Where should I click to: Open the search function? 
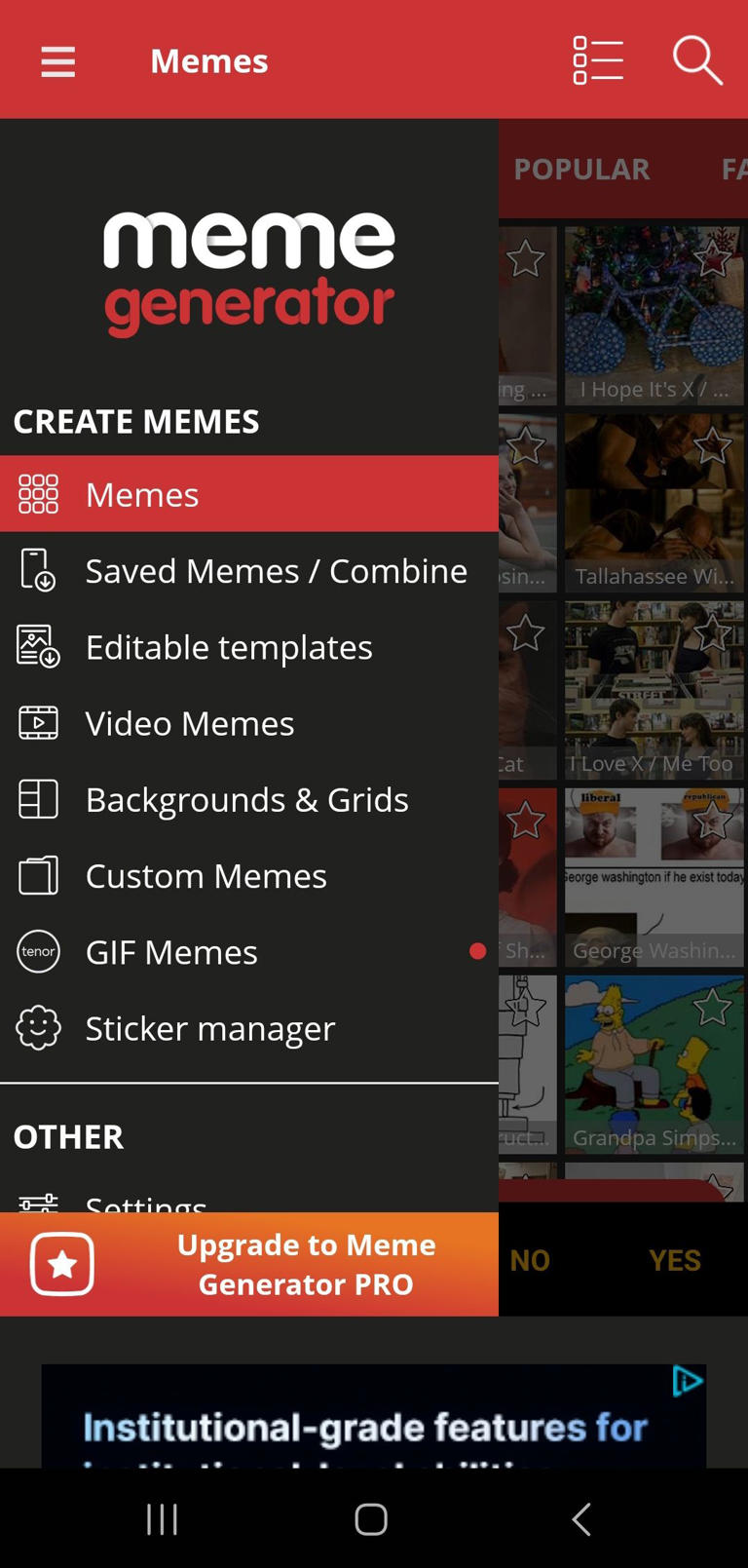[x=697, y=60]
